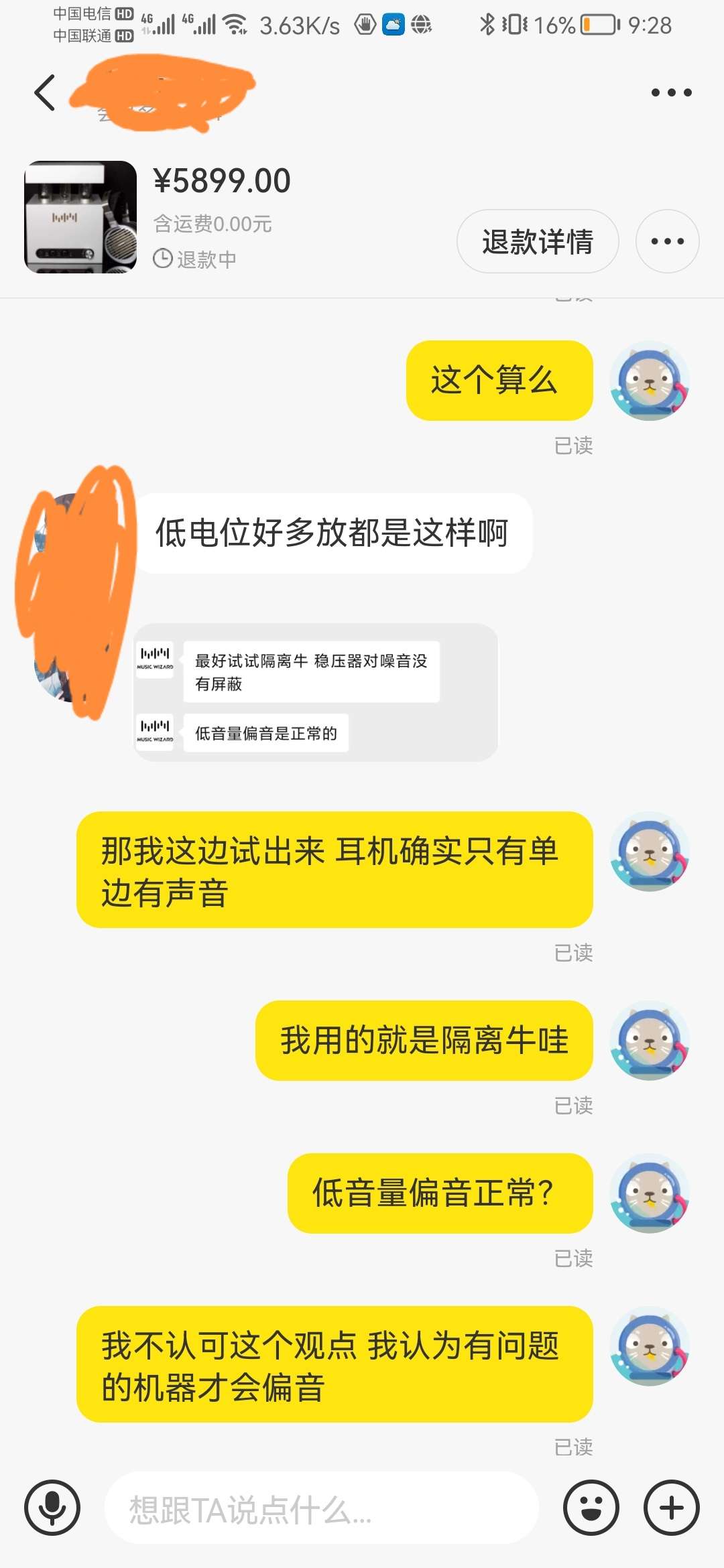Viewport: 724px width, 1568px height.
Task: Open the emoji picker
Action: (x=591, y=1508)
